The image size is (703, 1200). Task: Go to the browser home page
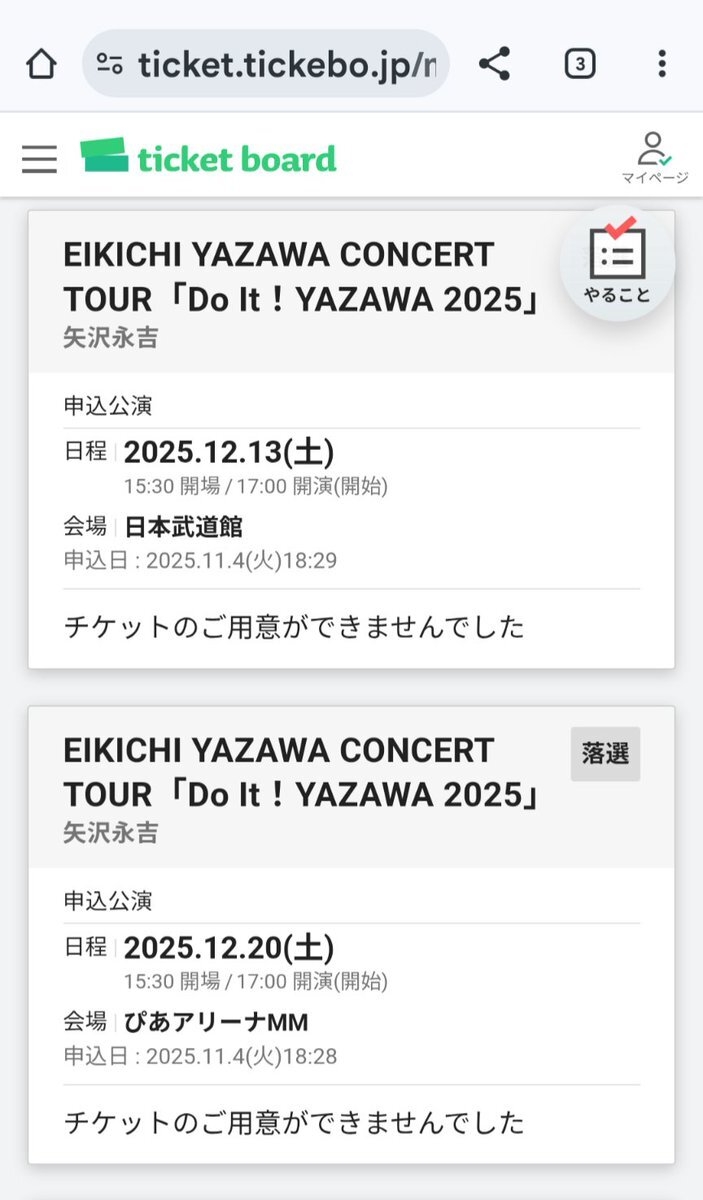tap(41, 65)
